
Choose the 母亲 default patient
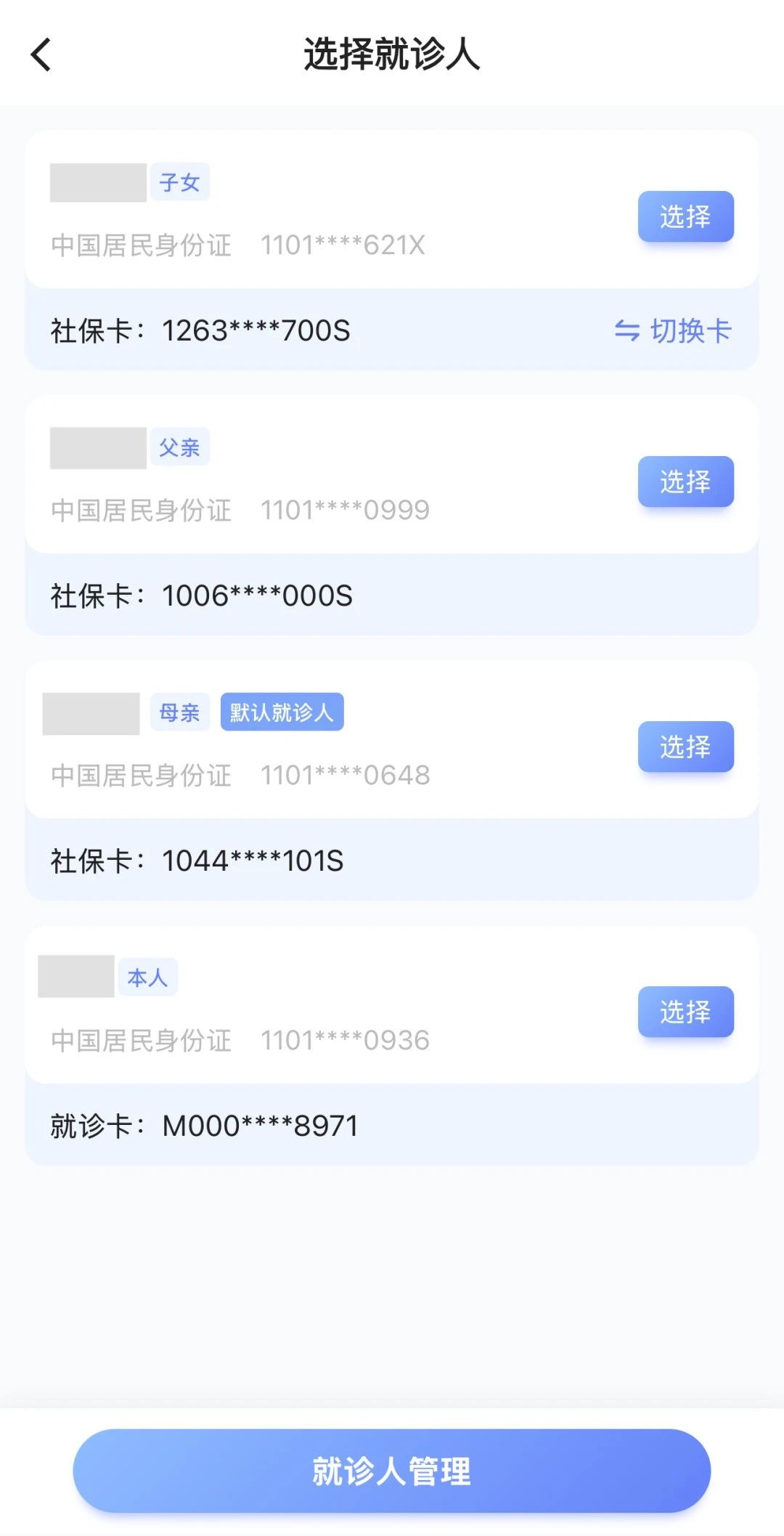pyautogui.click(x=685, y=747)
